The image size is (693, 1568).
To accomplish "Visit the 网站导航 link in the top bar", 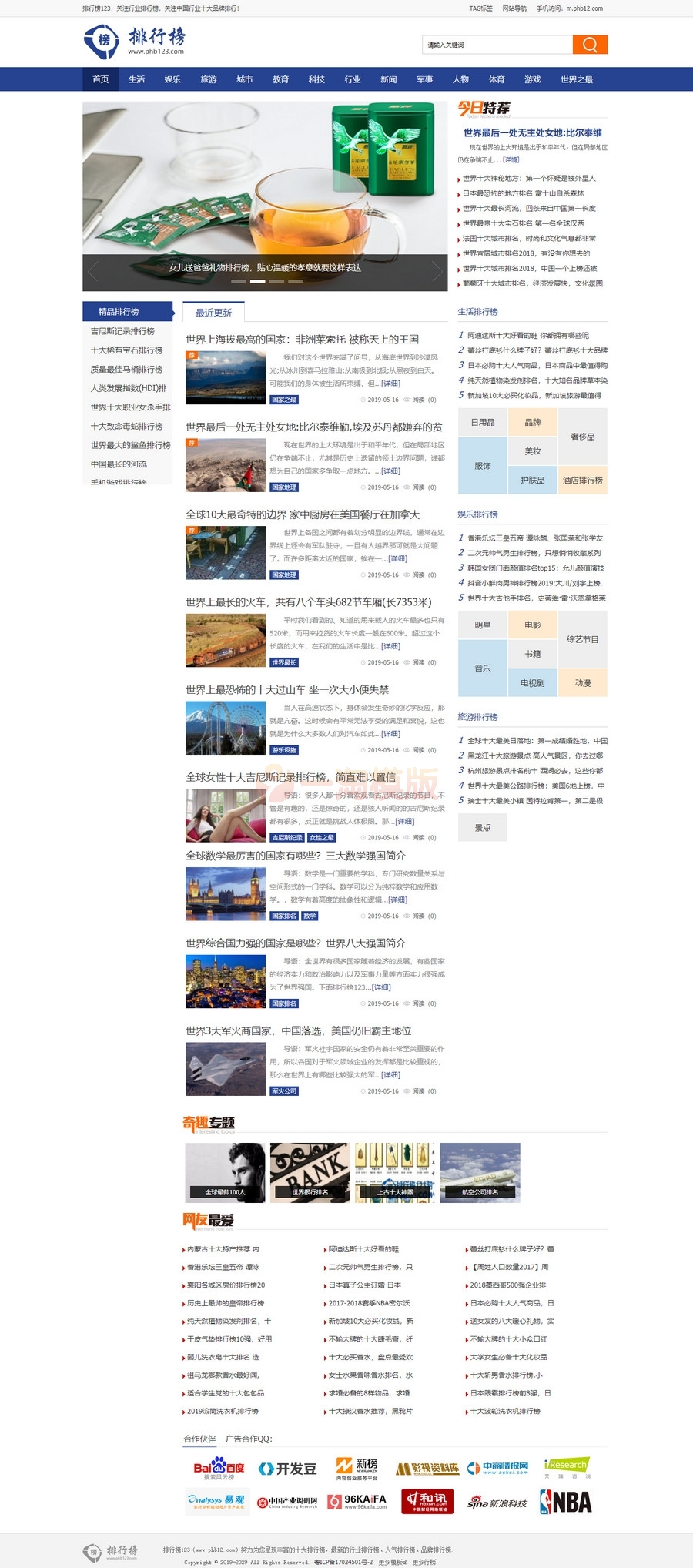I will [514, 8].
